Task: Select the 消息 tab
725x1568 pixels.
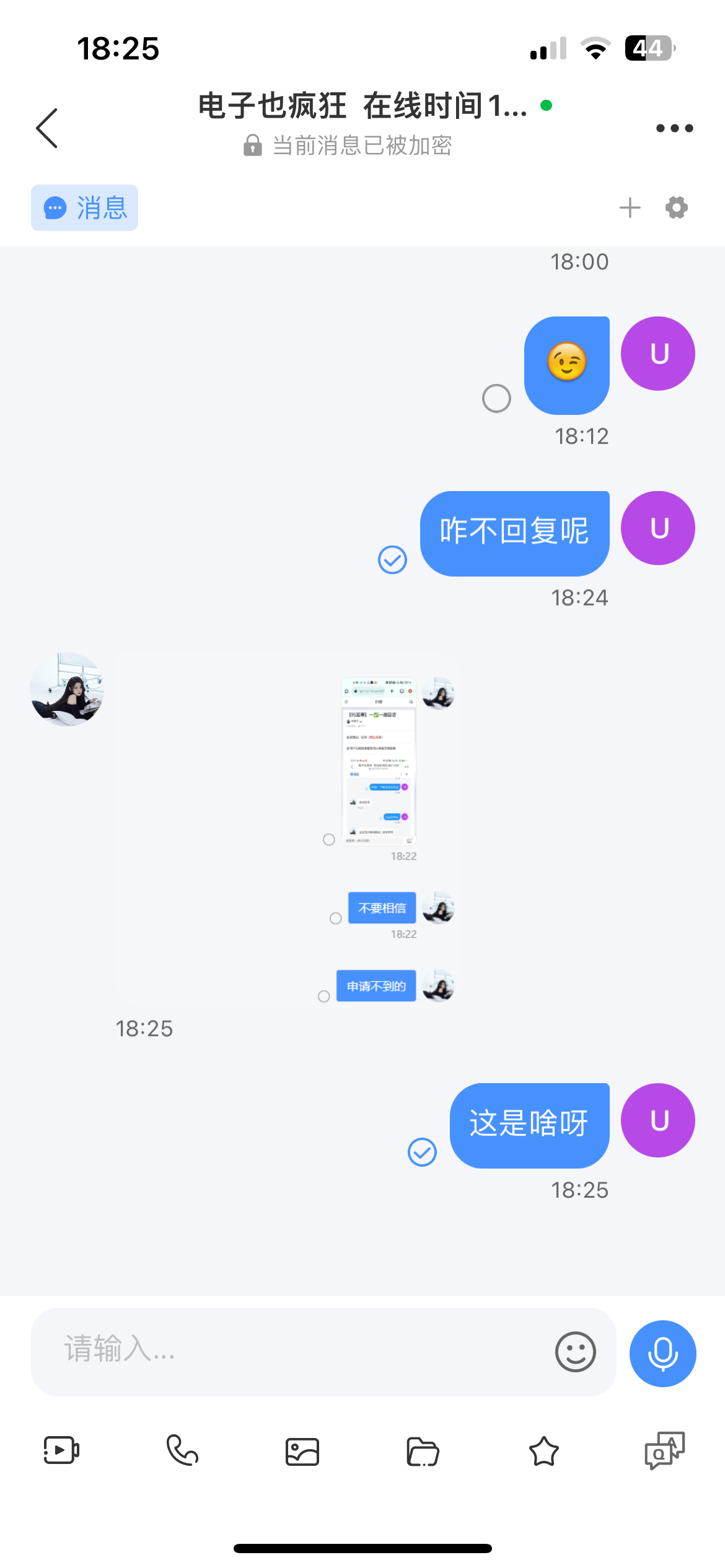Action: [x=85, y=208]
